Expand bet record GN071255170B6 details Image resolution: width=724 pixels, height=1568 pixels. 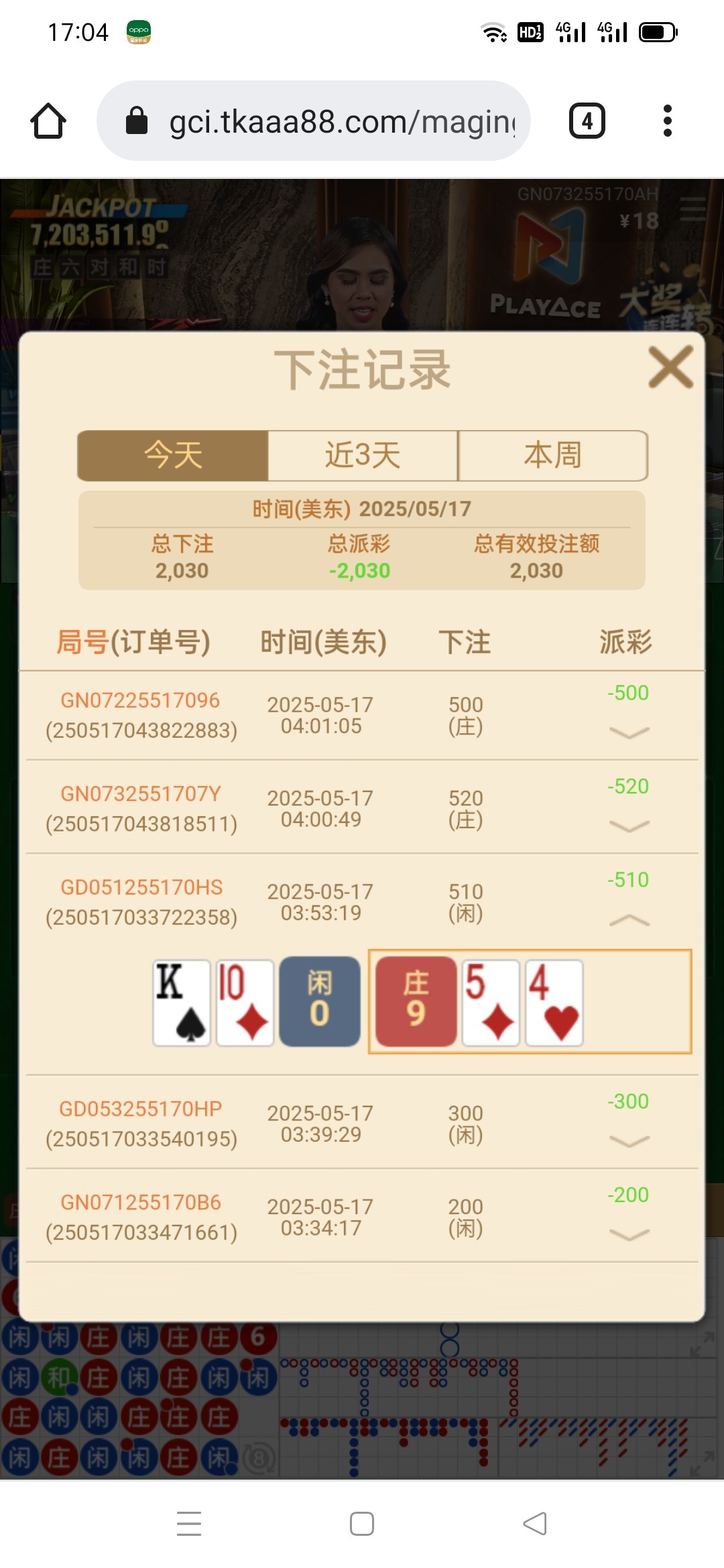(x=629, y=1234)
